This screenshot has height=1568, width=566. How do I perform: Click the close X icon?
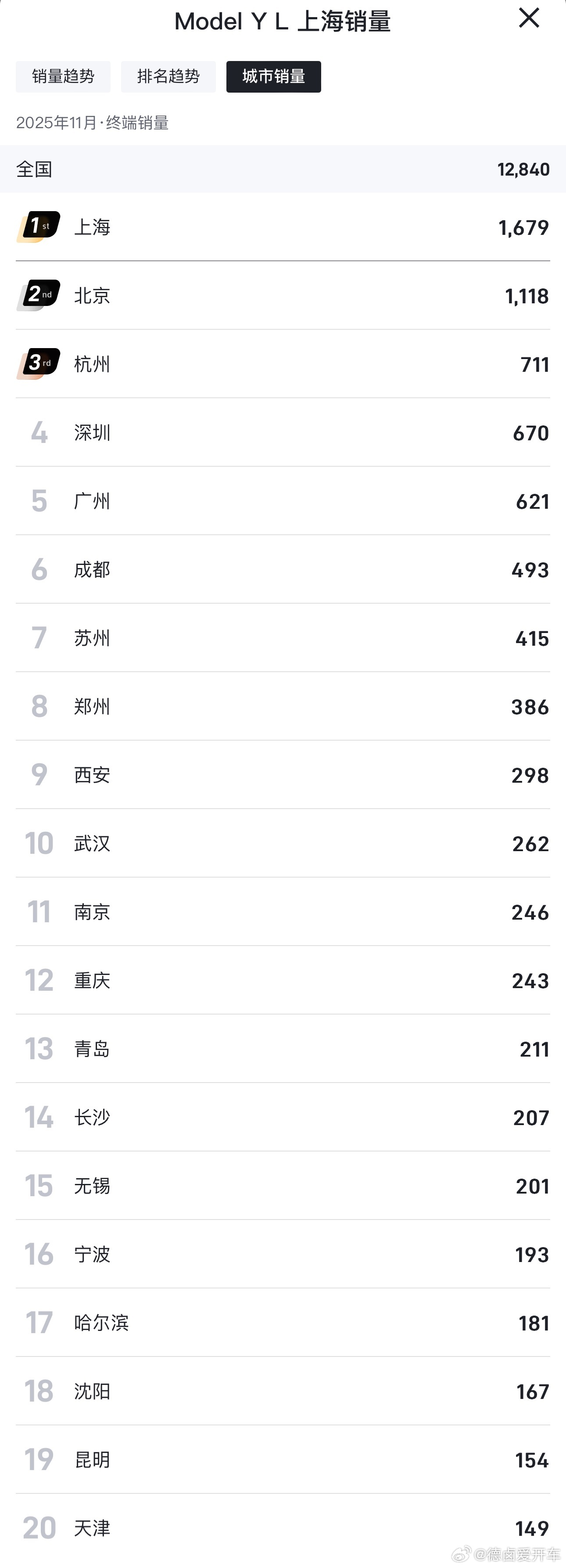[528, 19]
